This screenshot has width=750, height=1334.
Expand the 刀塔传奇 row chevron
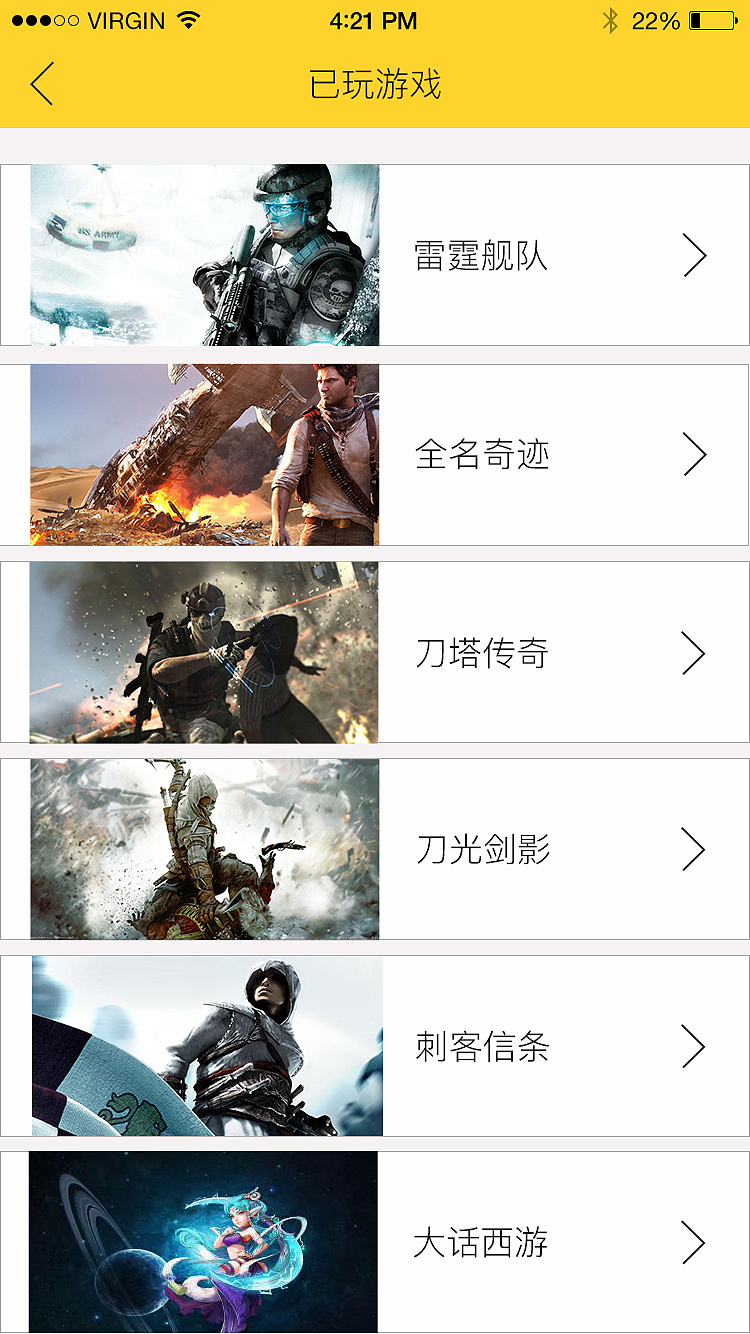[696, 651]
